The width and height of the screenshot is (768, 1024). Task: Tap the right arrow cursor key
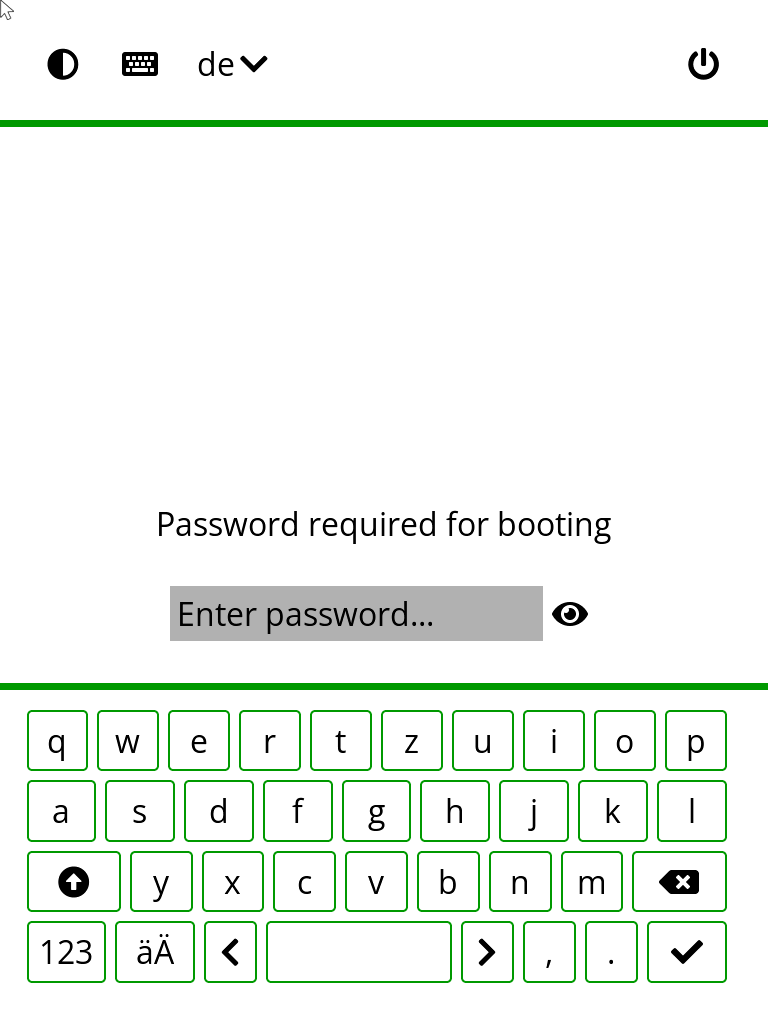click(x=487, y=952)
